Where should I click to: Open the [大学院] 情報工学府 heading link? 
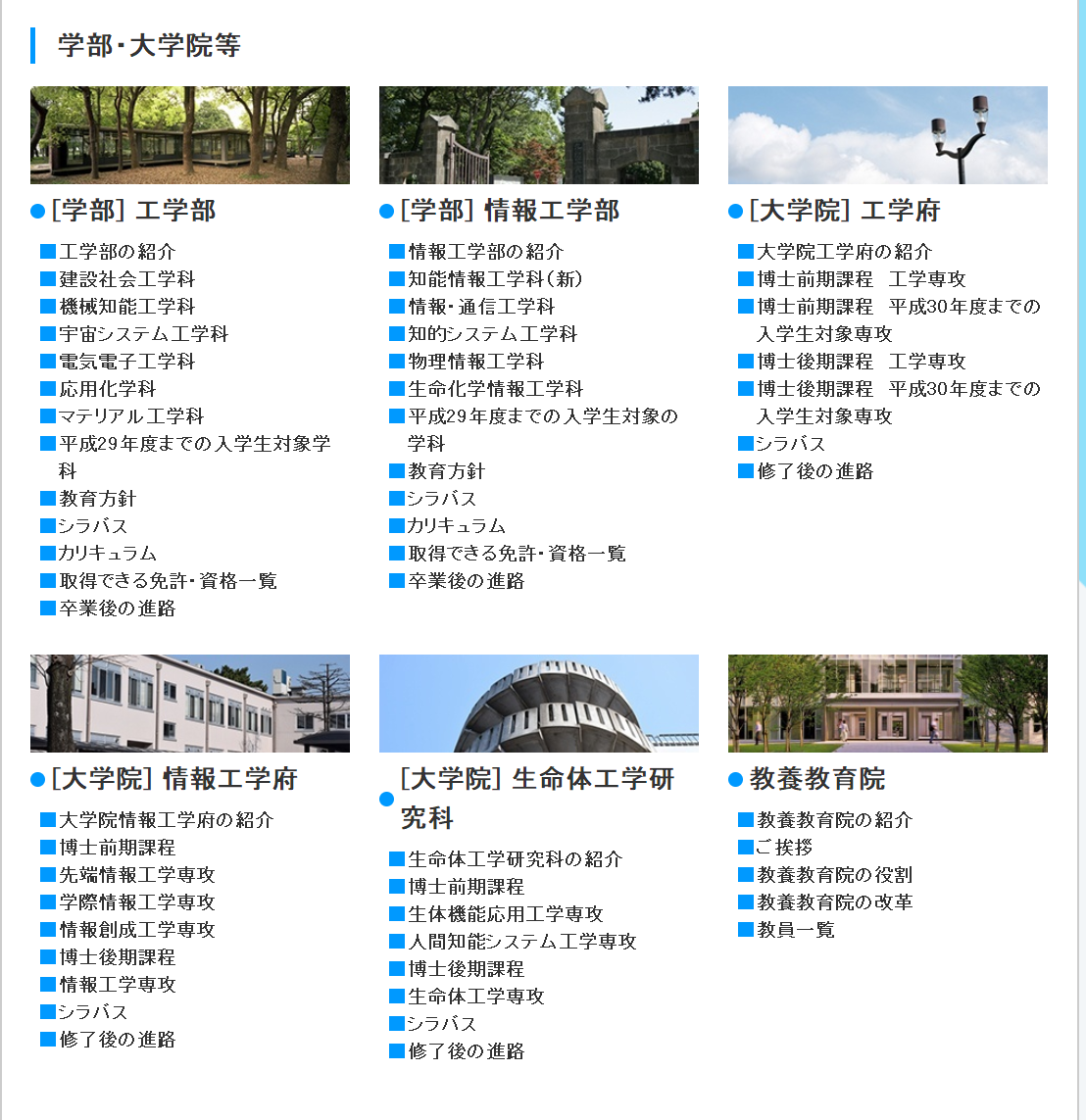point(174,779)
